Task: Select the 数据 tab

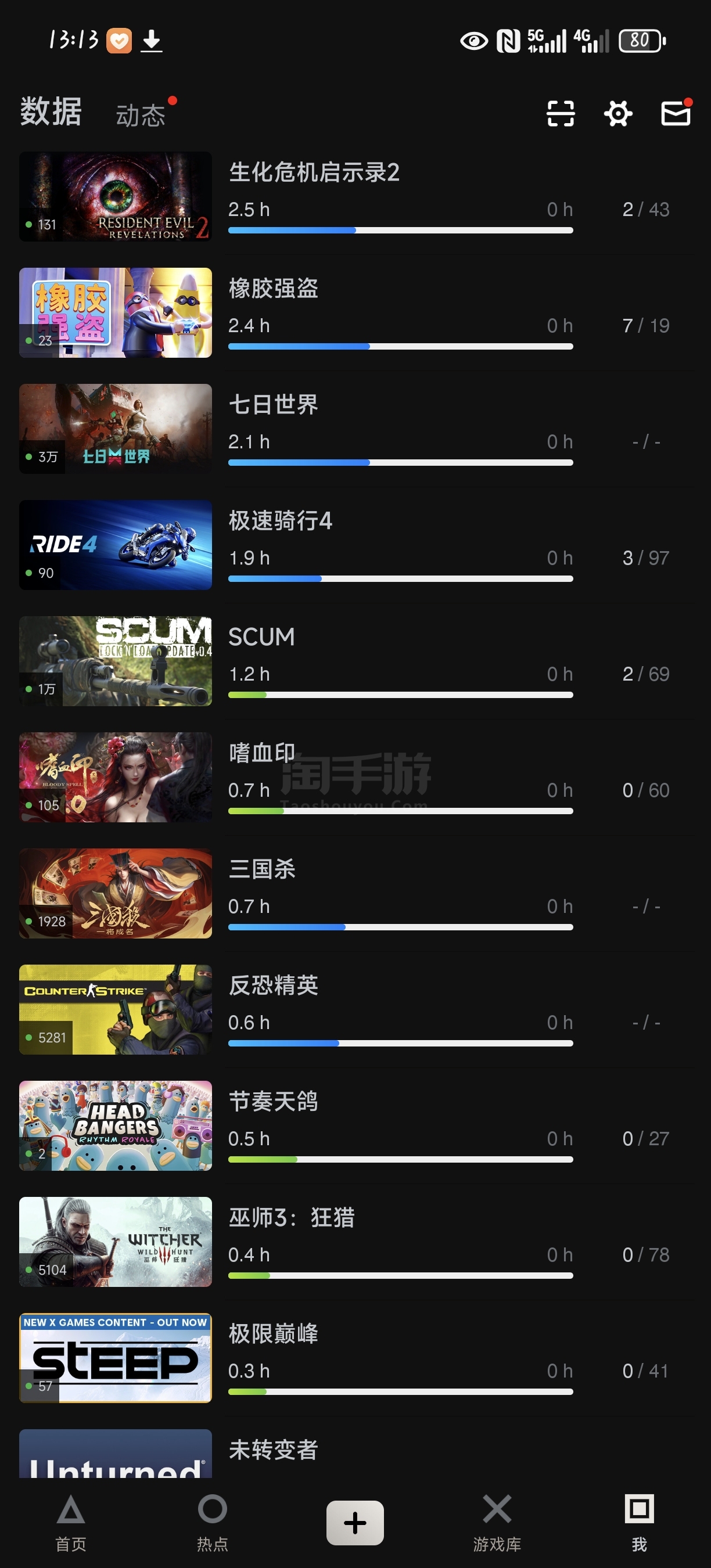Action: [x=51, y=112]
